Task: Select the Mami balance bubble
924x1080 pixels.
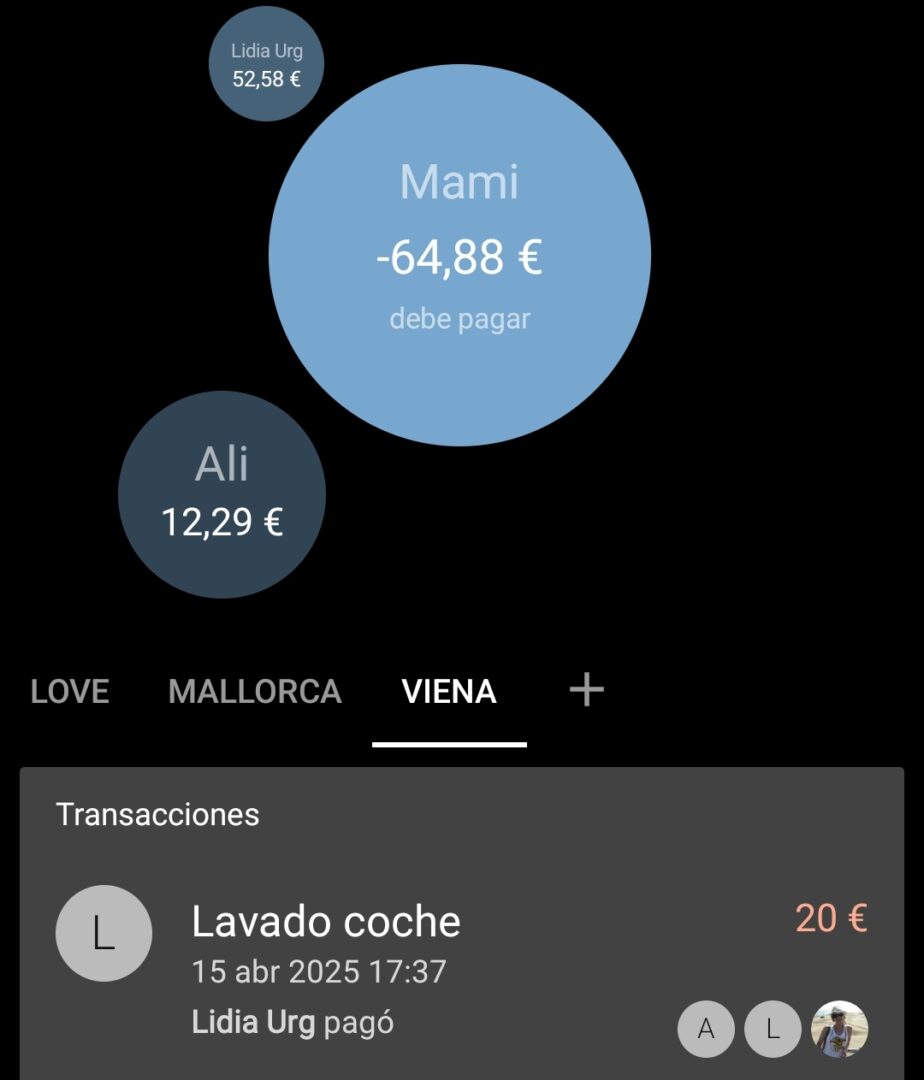Action: click(x=460, y=255)
